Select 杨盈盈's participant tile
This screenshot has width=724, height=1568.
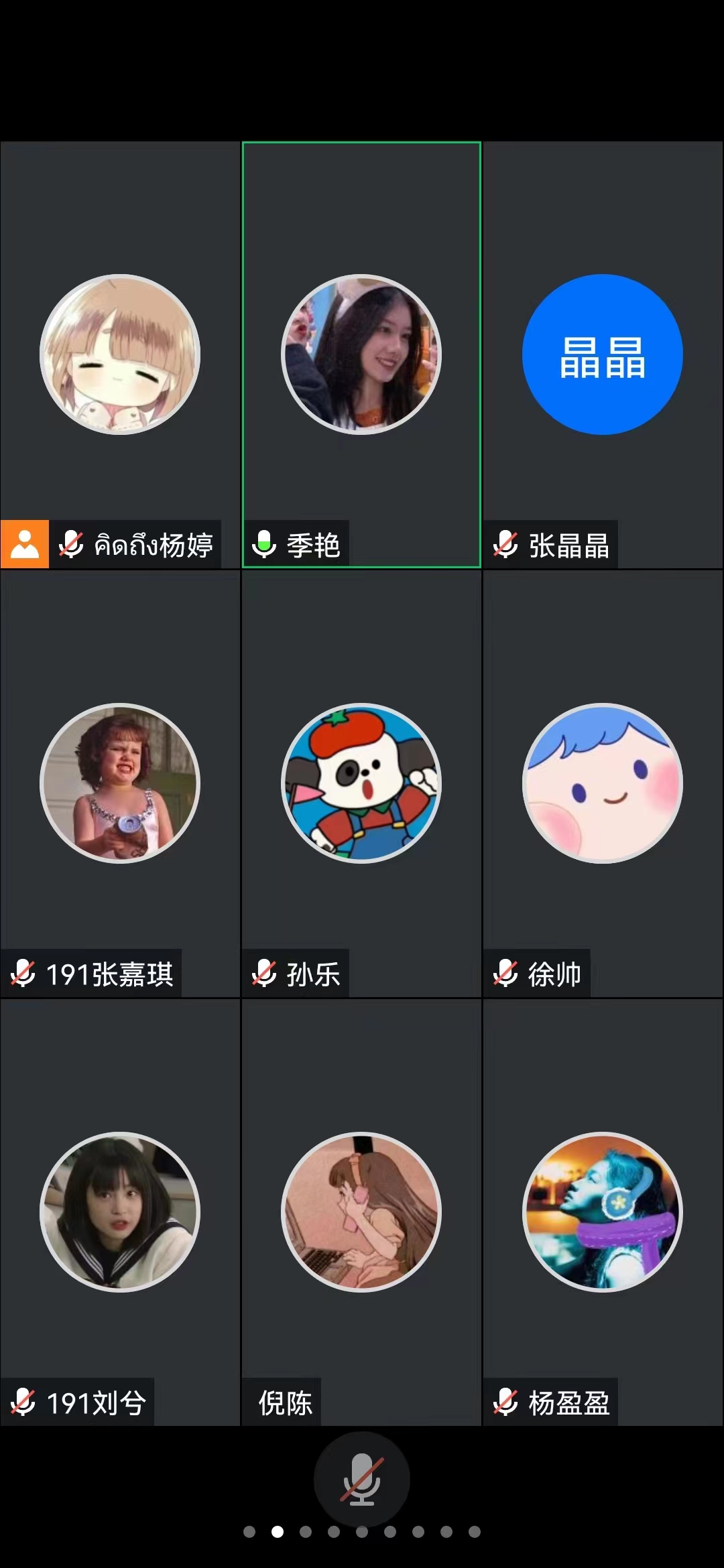[602, 1212]
